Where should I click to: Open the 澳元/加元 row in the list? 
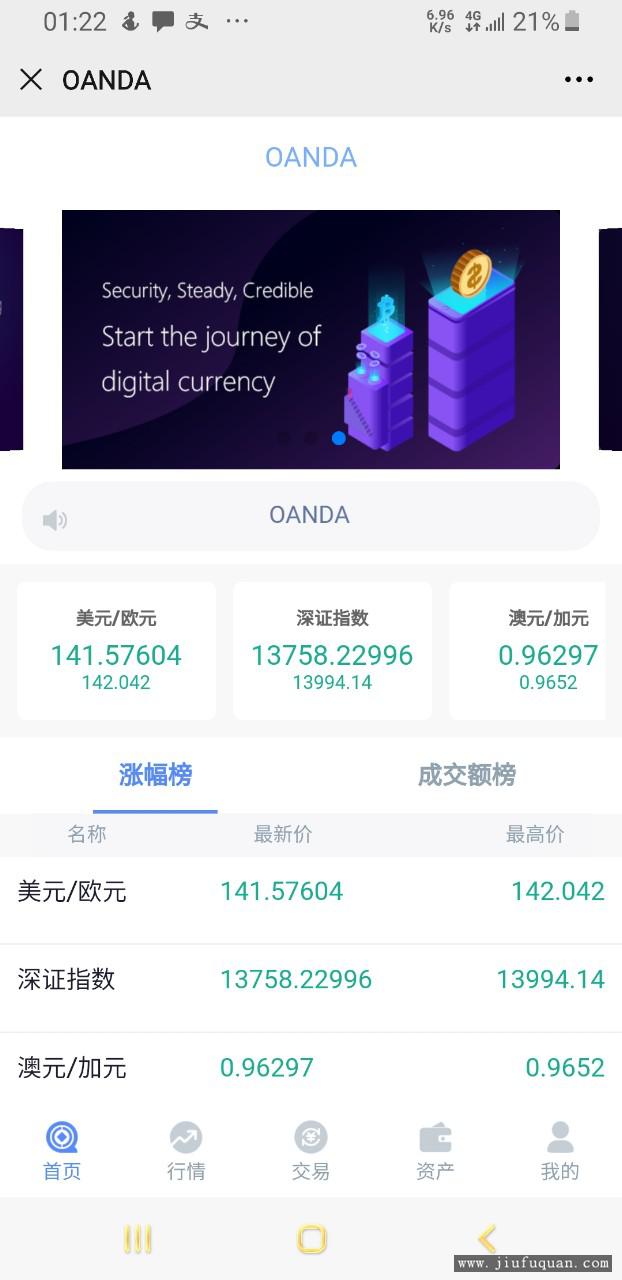[311, 1067]
